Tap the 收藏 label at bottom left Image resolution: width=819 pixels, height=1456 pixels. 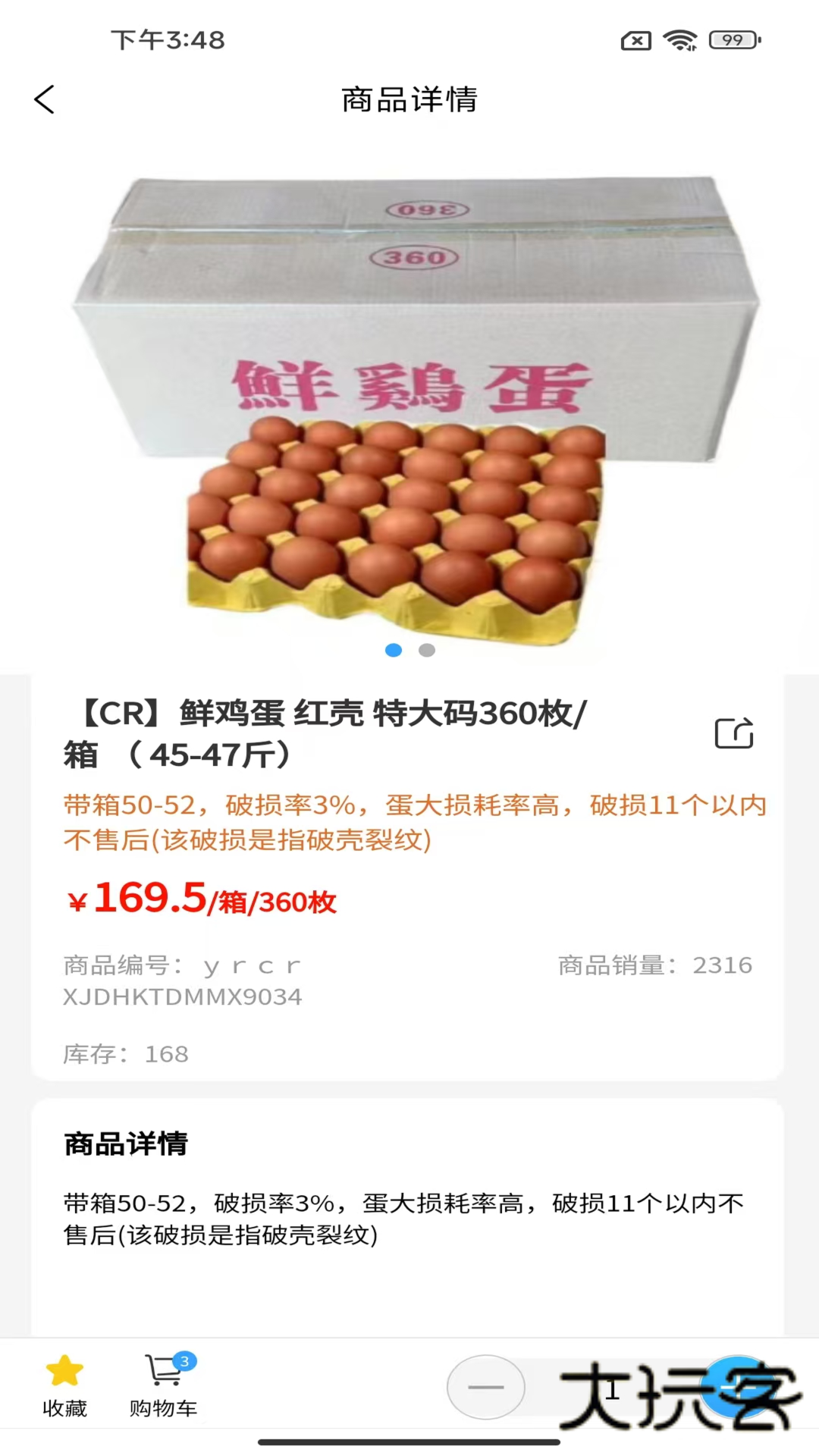tap(64, 1408)
